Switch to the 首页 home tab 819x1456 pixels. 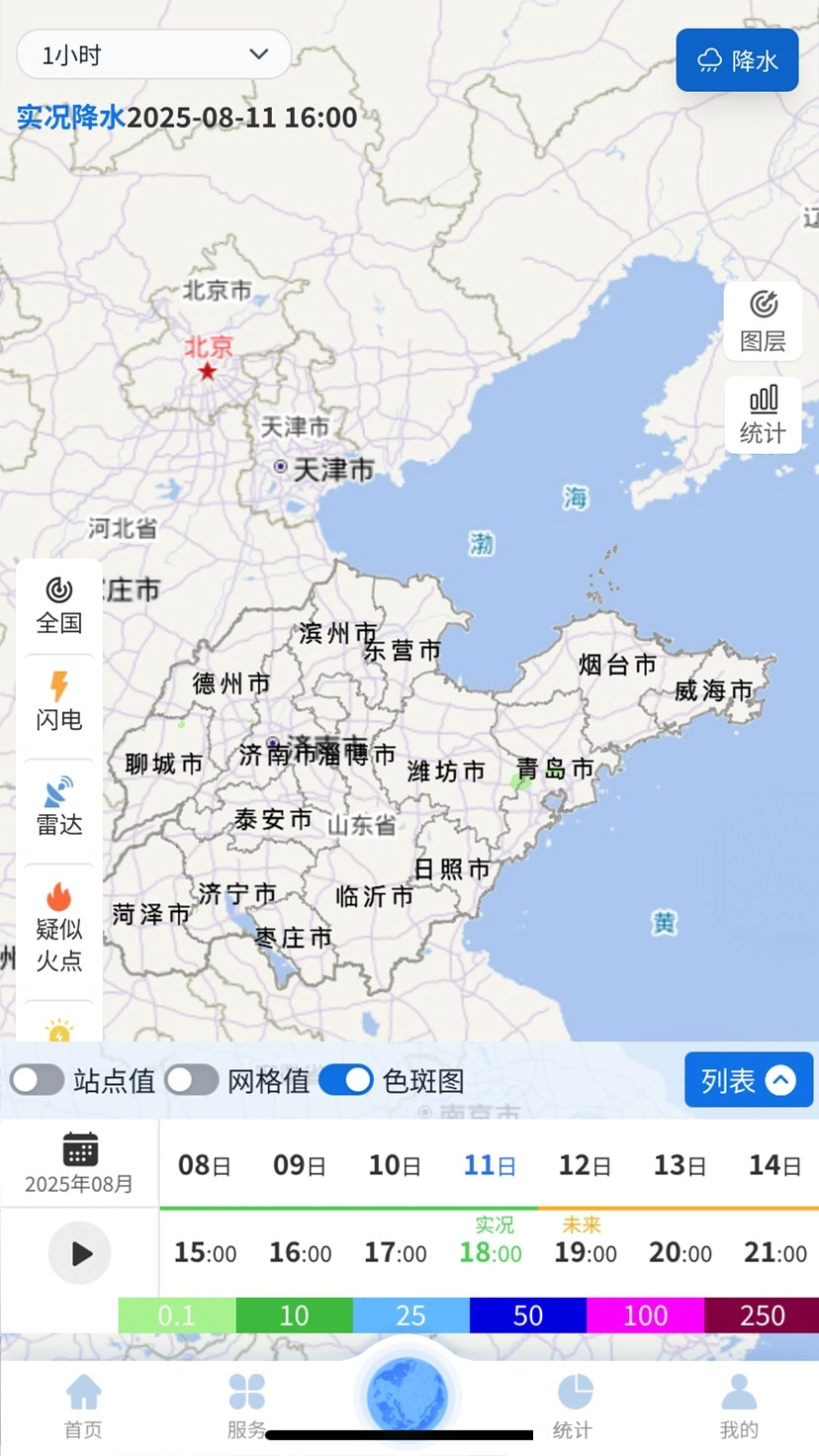point(83,1407)
